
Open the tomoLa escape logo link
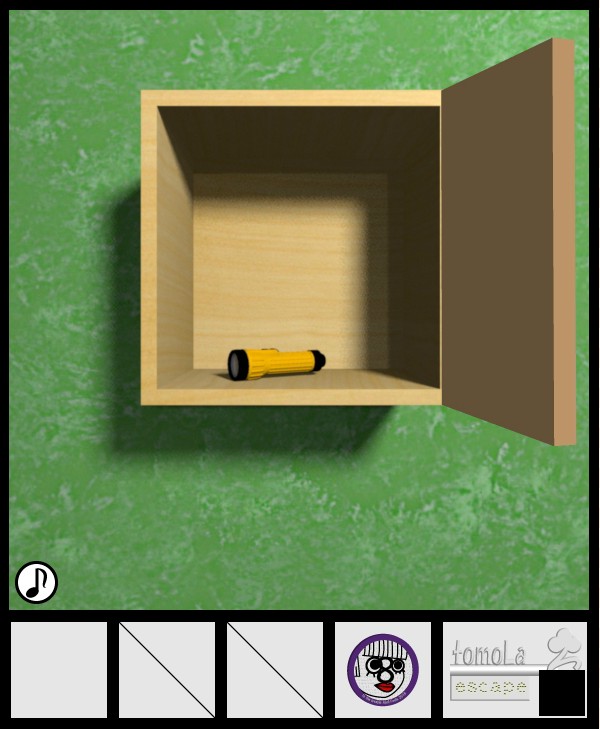[x=498, y=662]
